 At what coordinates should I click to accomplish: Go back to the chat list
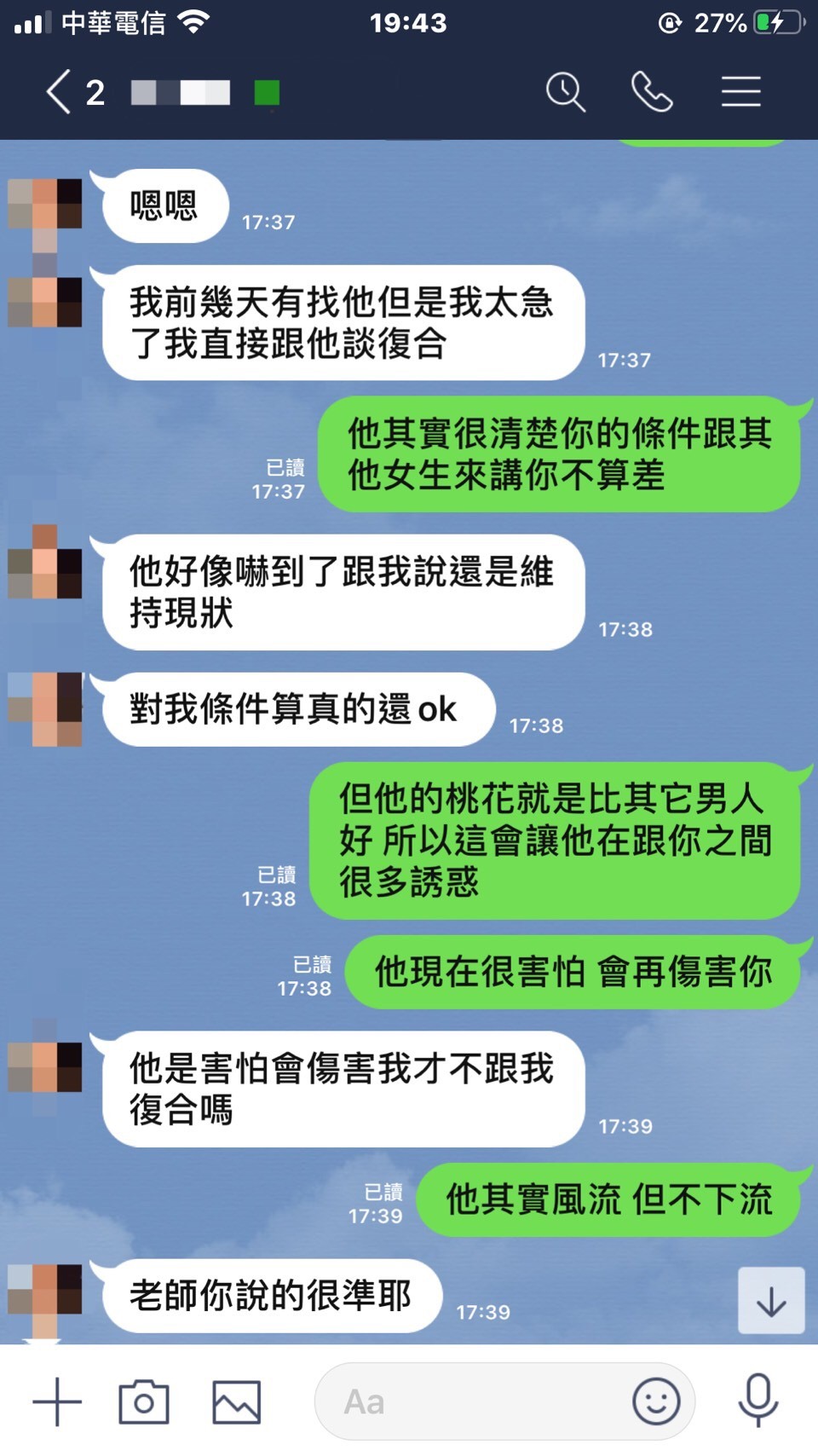click(x=60, y=92)
